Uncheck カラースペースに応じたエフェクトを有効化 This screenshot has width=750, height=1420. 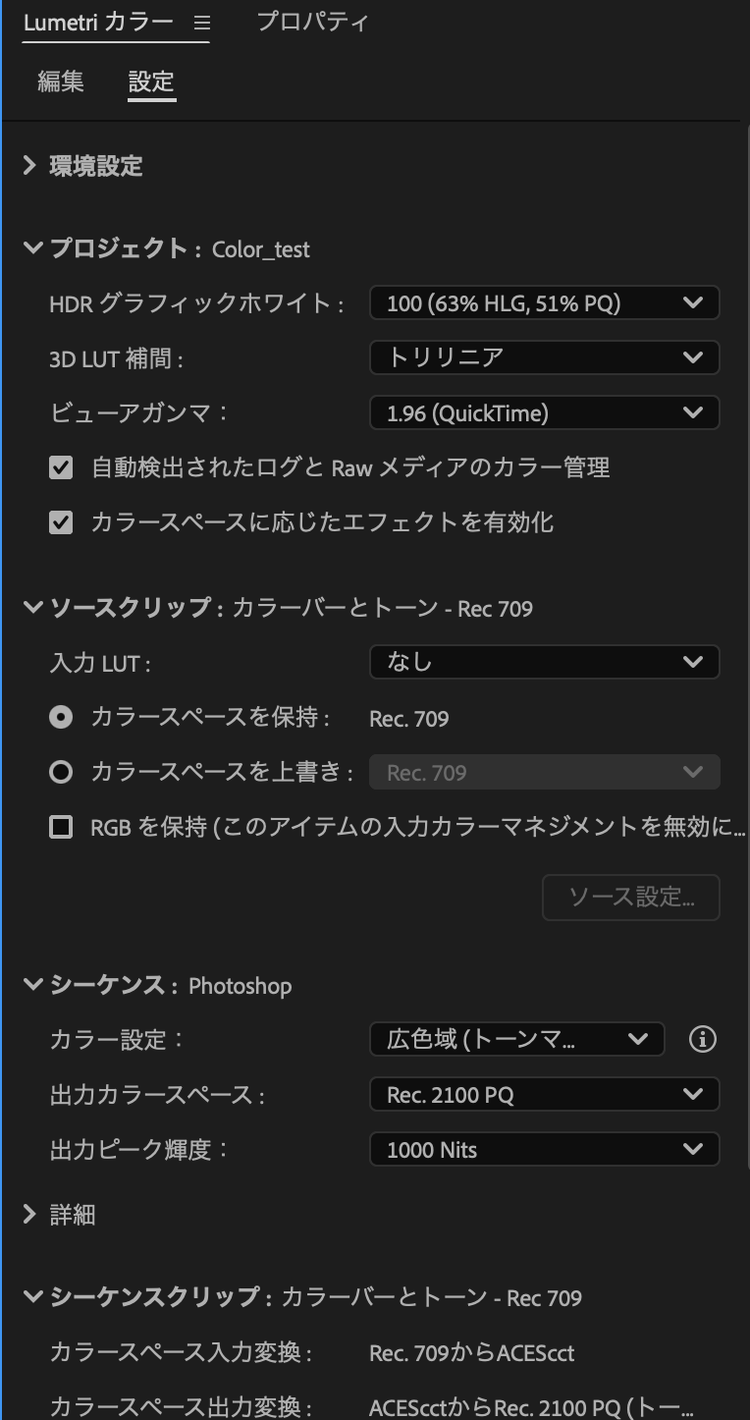tap(61, 522)
